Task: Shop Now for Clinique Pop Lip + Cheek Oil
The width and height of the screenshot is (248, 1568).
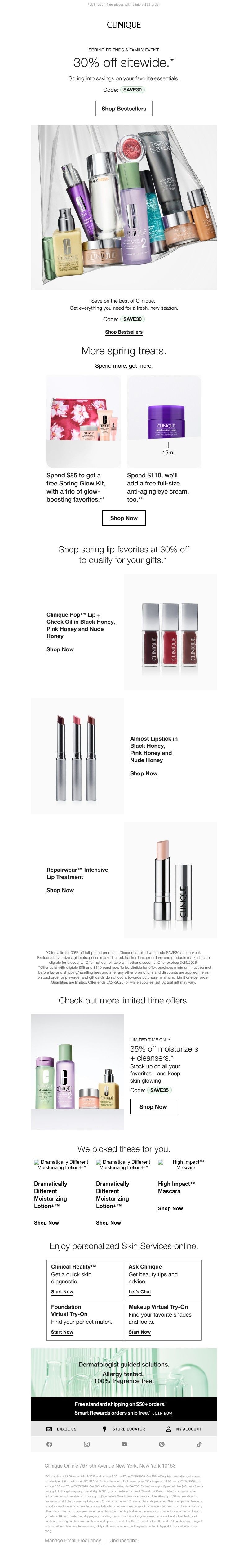Action: 60,649
